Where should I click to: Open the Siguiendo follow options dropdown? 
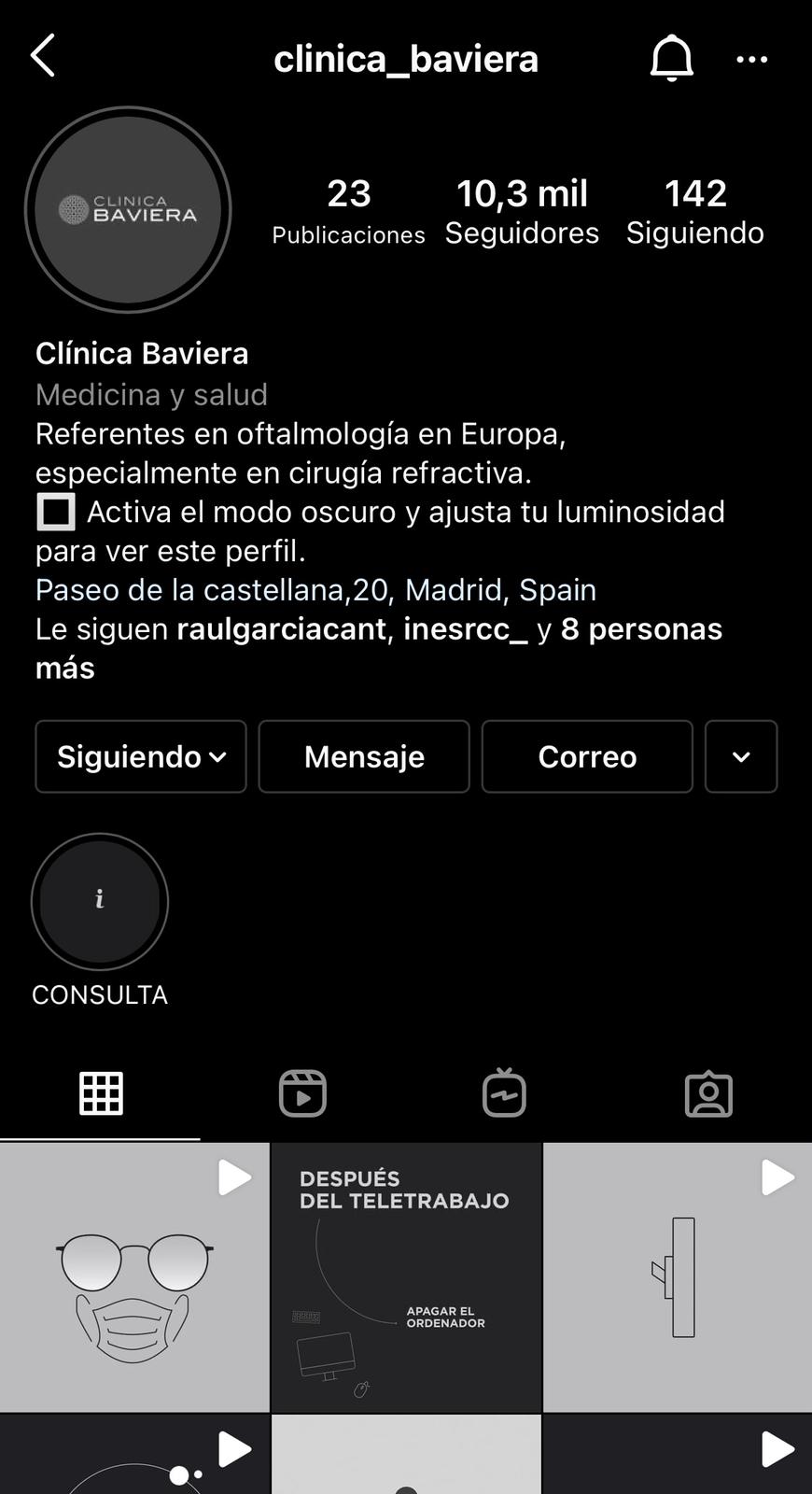tap(141, 756)
